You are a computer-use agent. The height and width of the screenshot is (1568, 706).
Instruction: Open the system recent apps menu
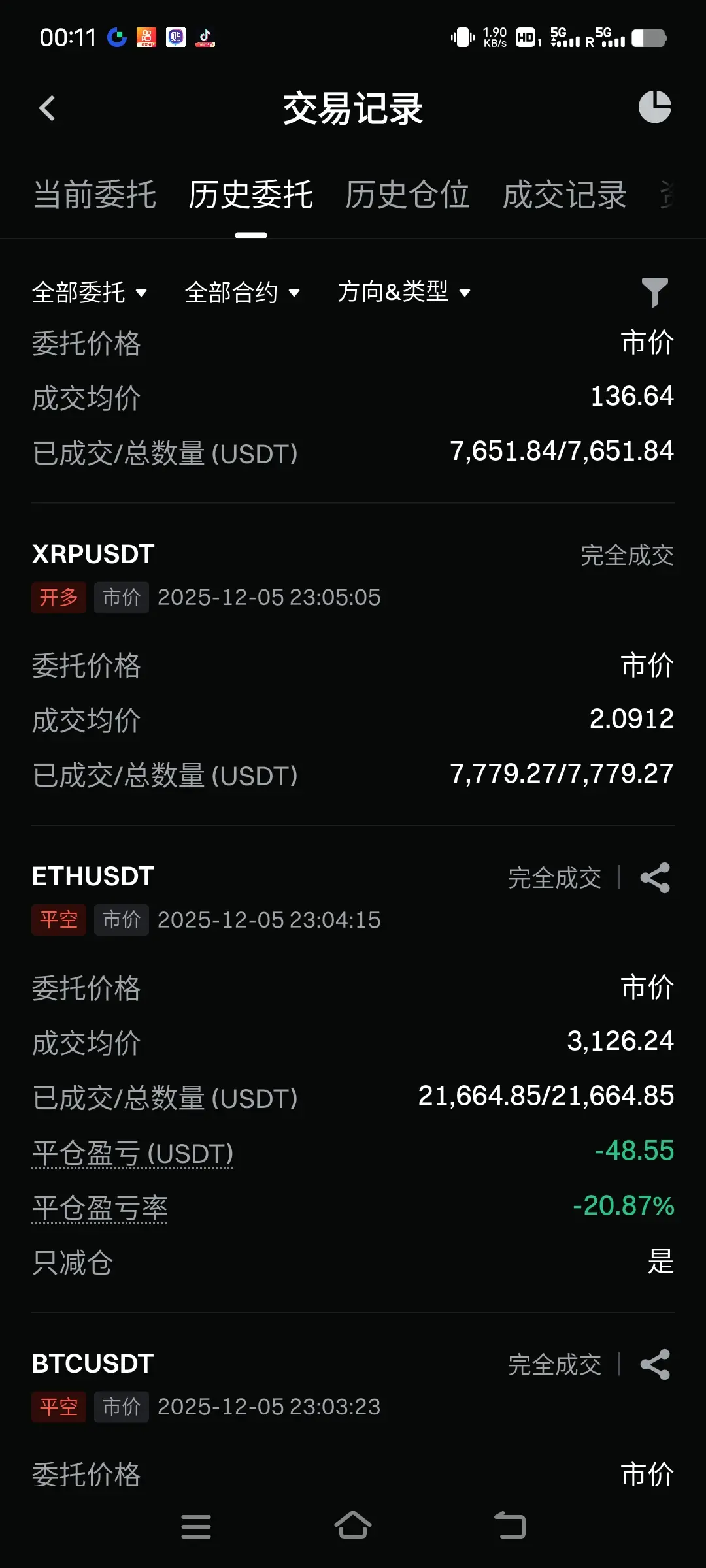pyautogui.click(x=195, y=1527)
